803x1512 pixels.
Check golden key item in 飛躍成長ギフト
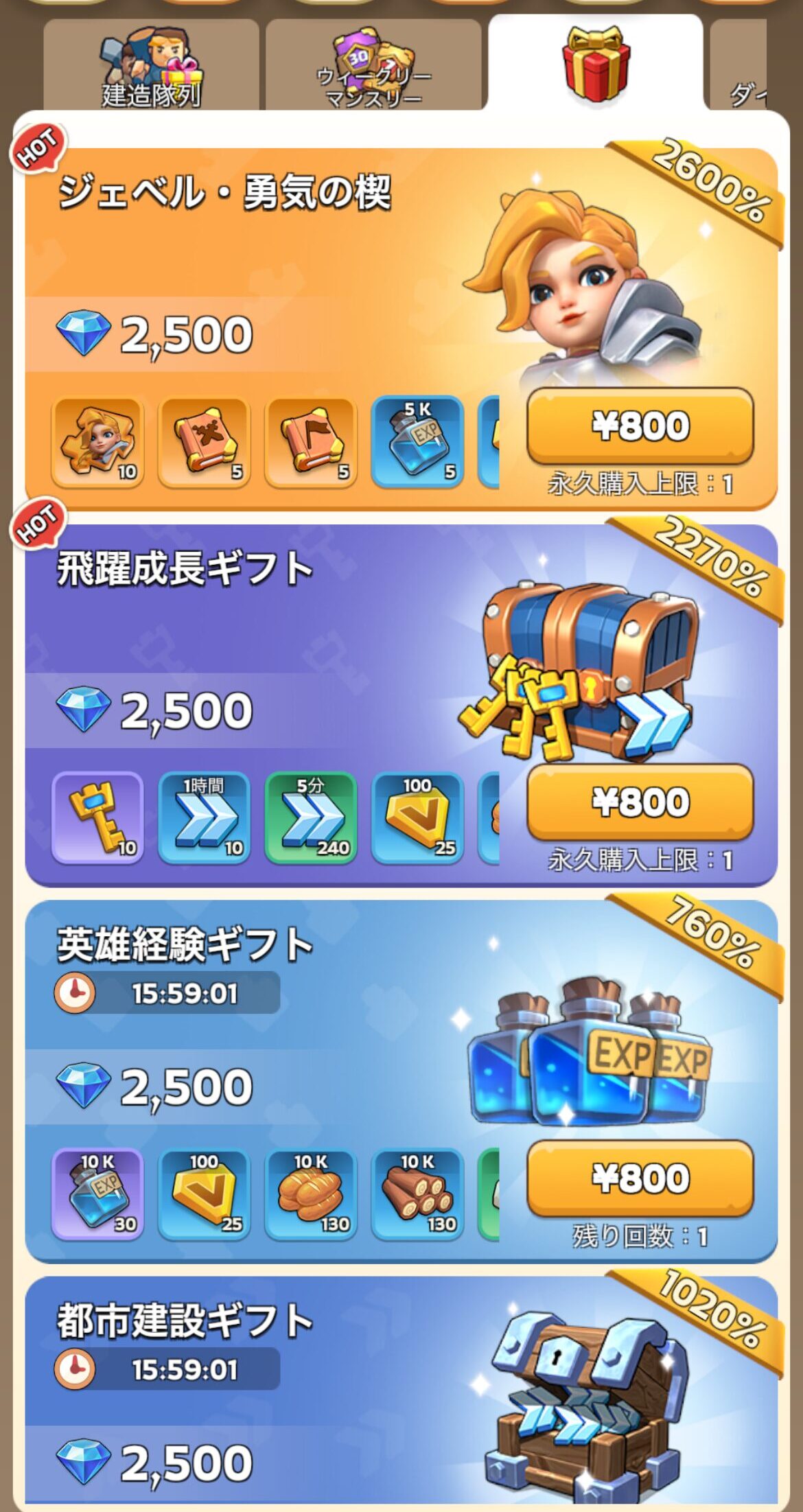97,817
